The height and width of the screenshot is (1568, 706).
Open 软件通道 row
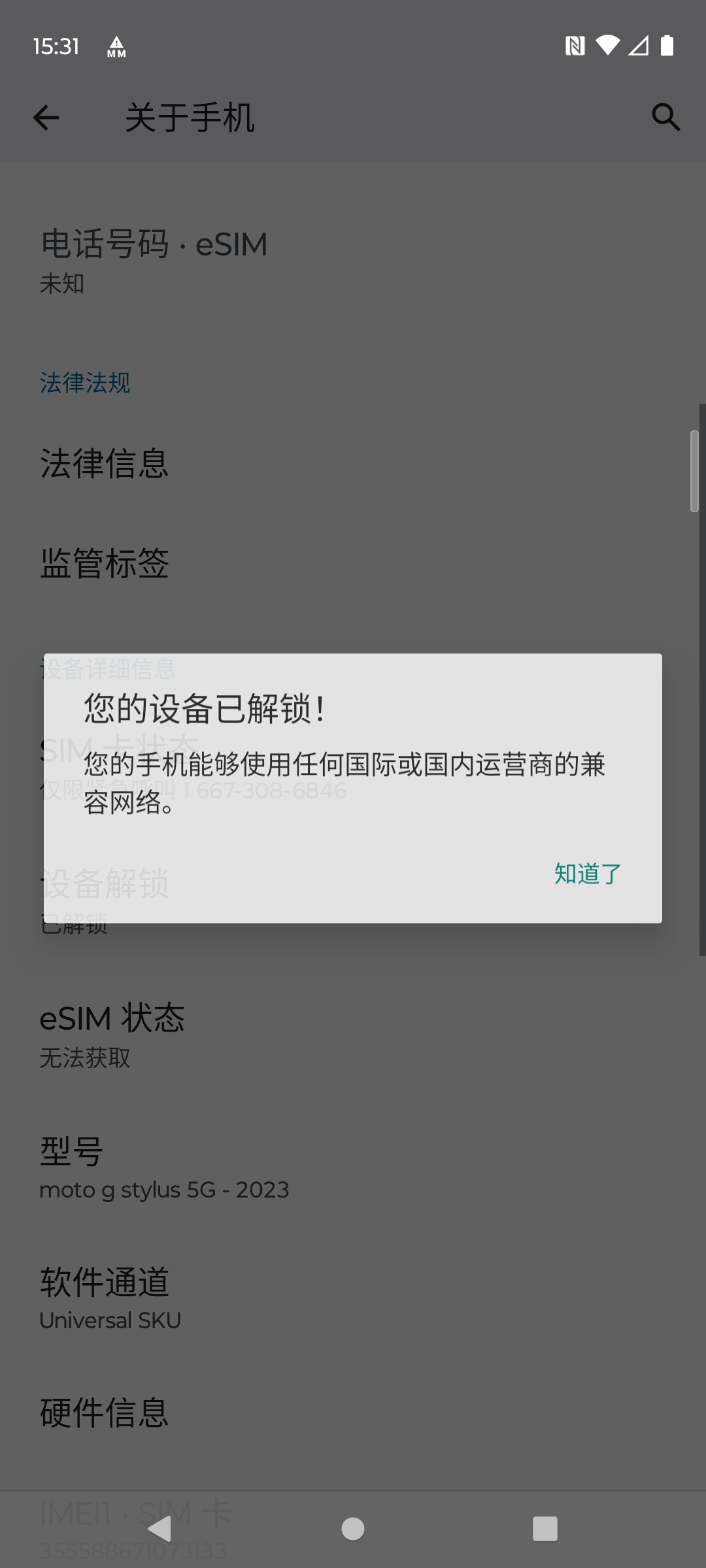[x=353, y=1299]
